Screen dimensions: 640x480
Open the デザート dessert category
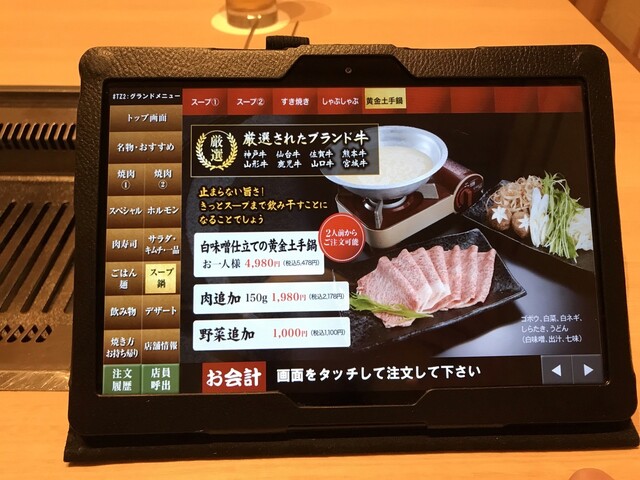click(160, 312)
